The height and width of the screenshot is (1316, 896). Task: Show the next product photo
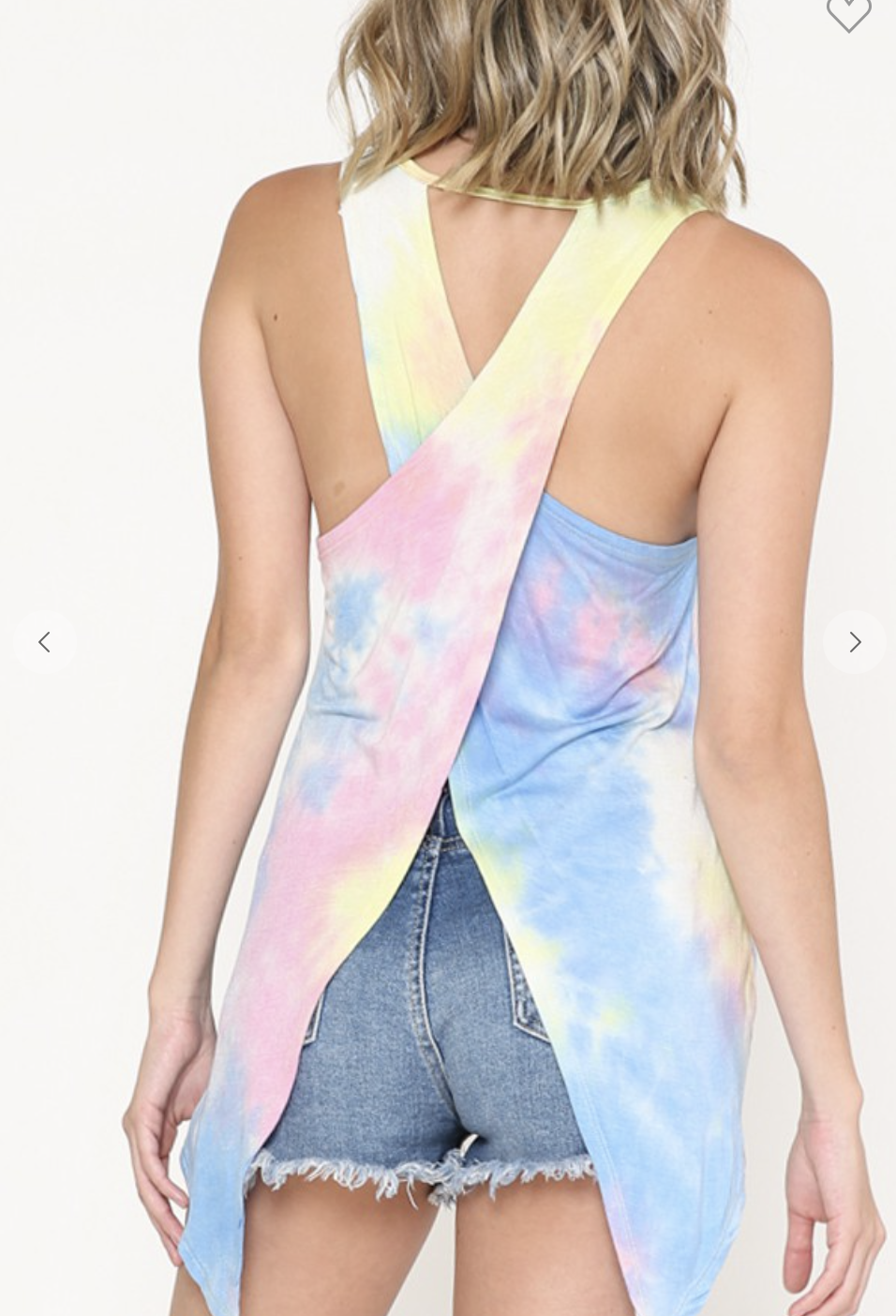(x=854, y=642)
